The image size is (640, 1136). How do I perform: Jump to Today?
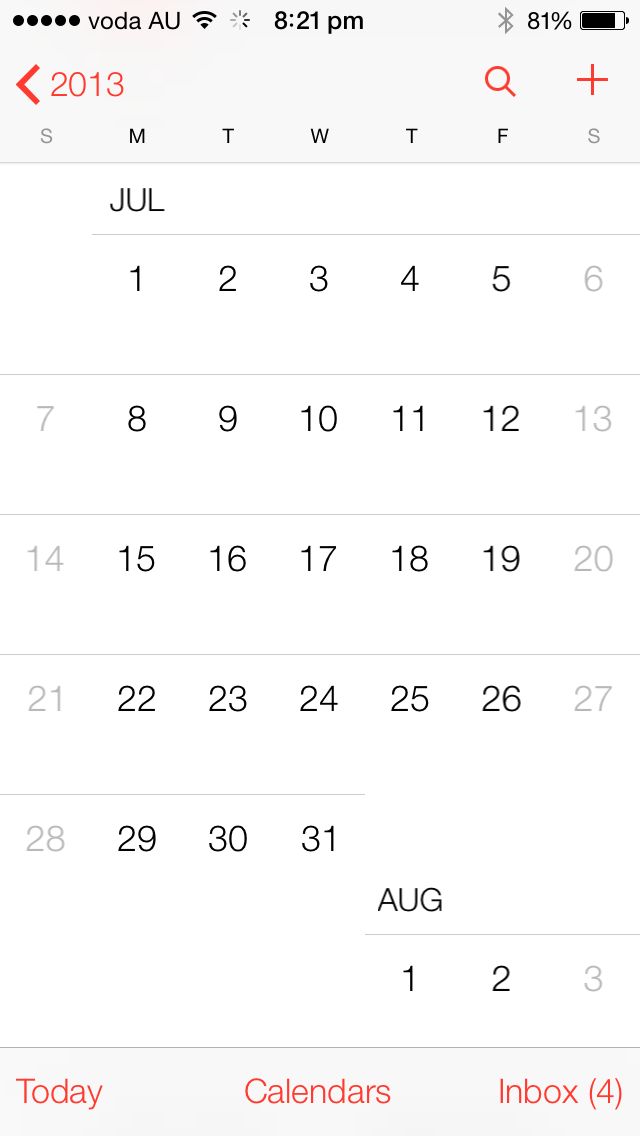coord(59,1092)
